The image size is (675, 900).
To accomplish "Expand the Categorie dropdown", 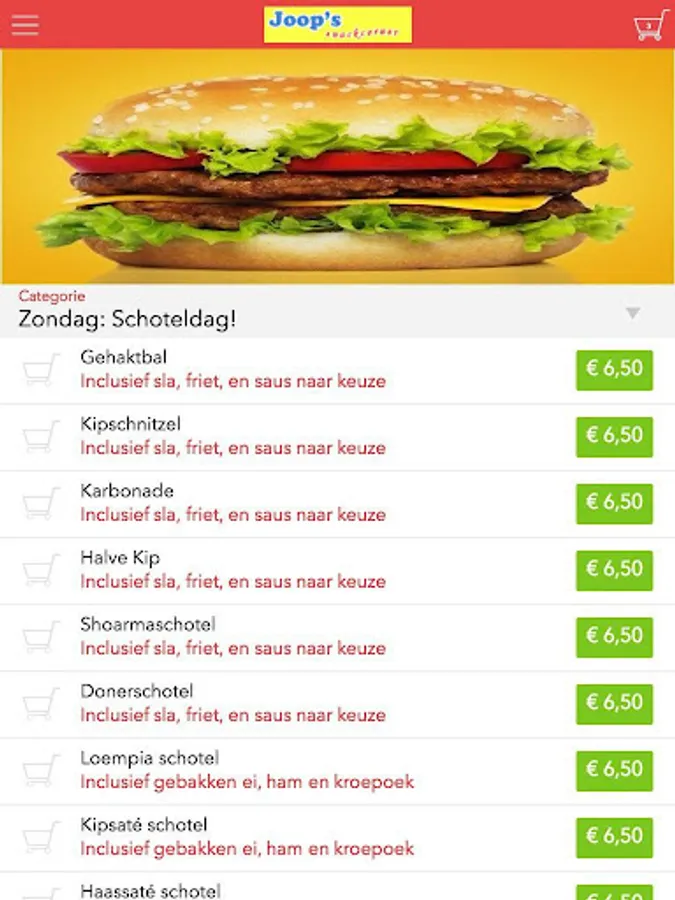I will pos(632,313).
